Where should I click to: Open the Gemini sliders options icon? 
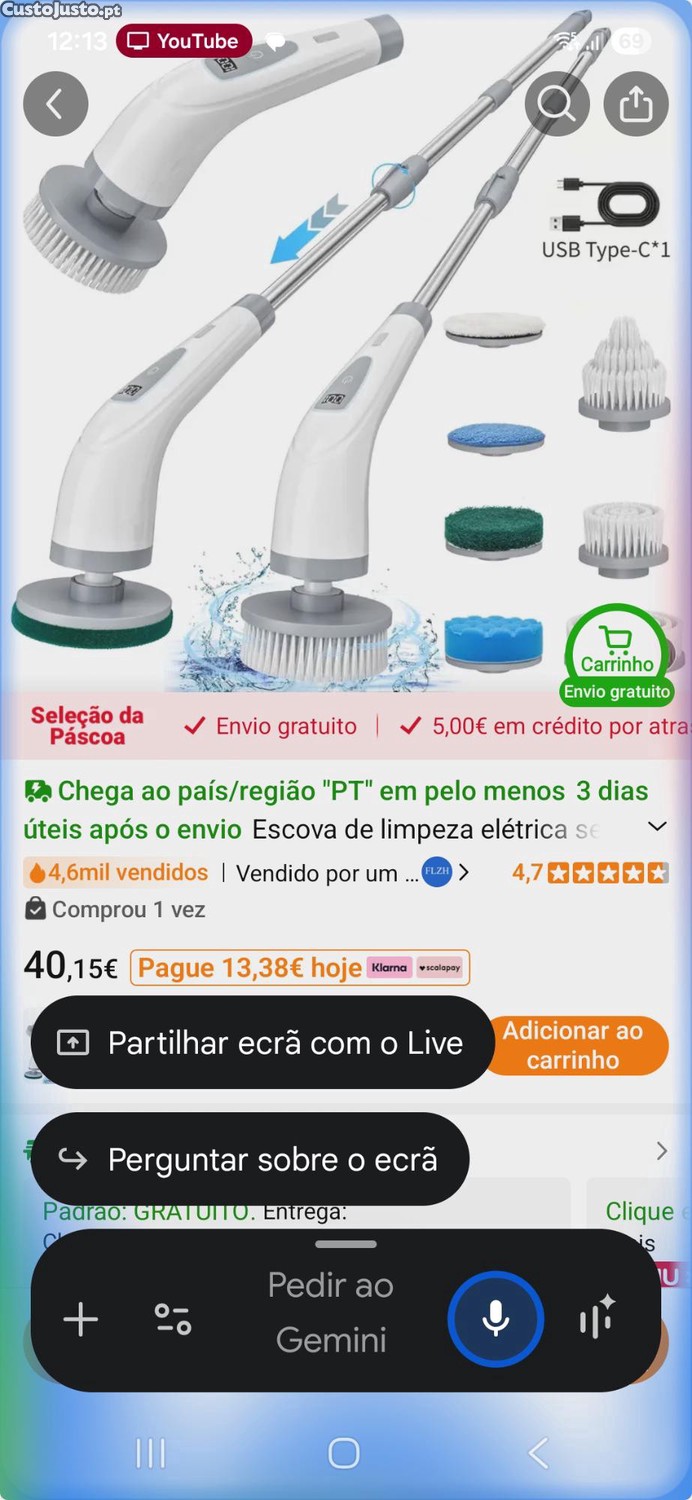(x=173, y=1320)
